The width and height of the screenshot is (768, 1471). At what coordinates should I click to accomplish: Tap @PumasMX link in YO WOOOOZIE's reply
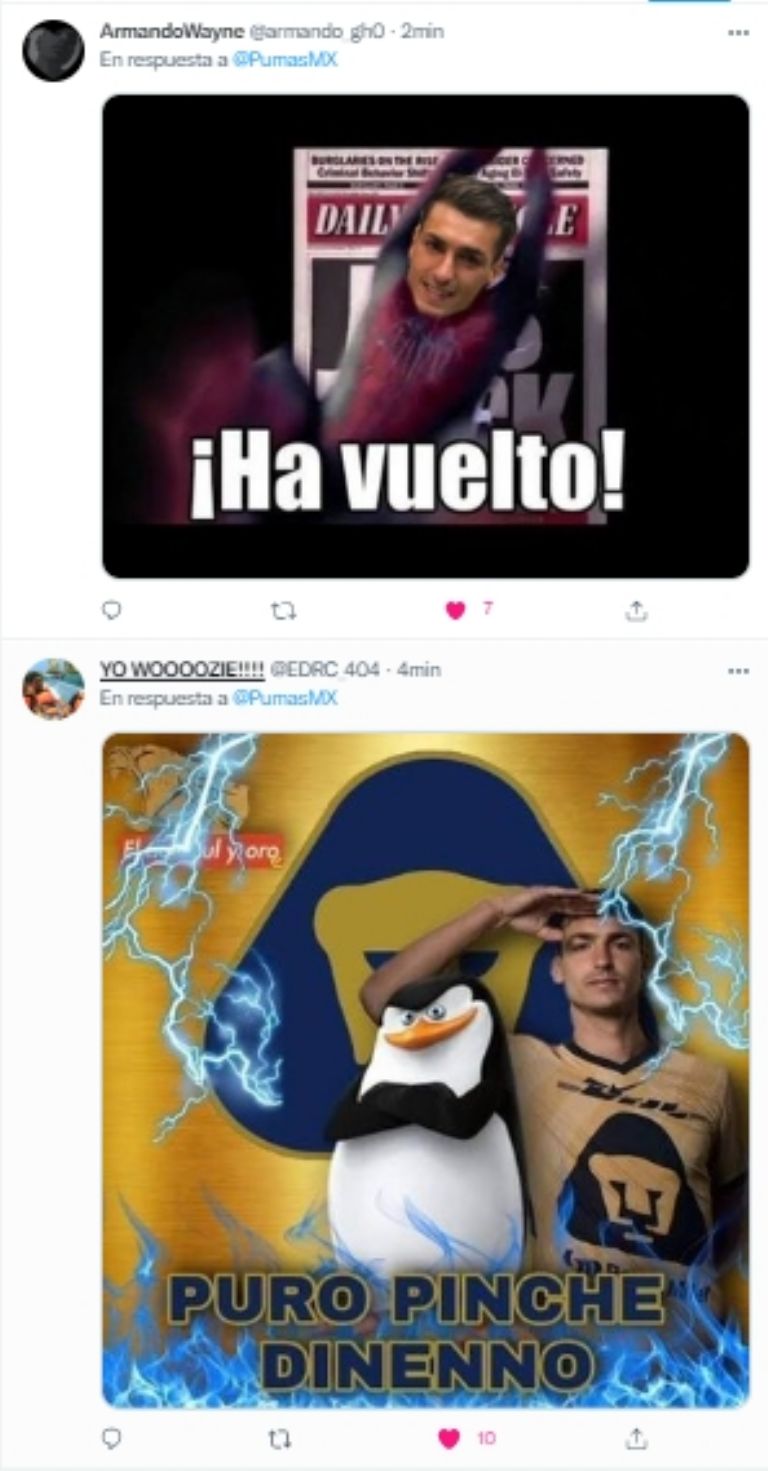pyautogui.click(x=284, y=697)
